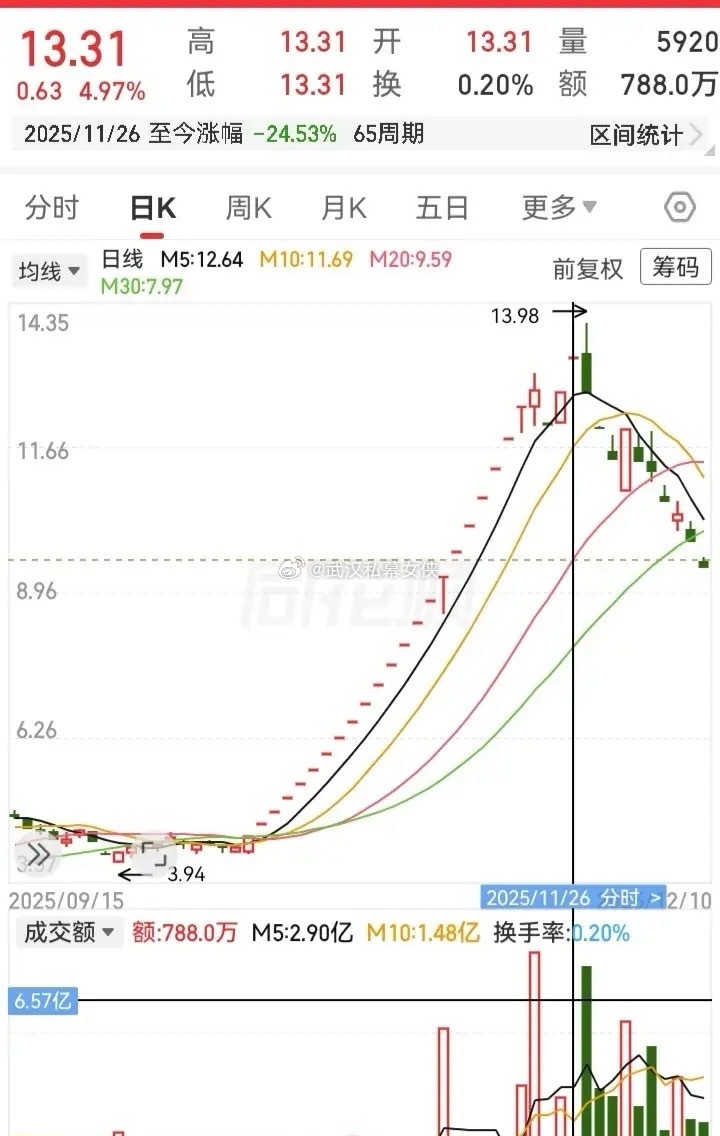Click the crosshair vertical line on the chart

point(571,600)
